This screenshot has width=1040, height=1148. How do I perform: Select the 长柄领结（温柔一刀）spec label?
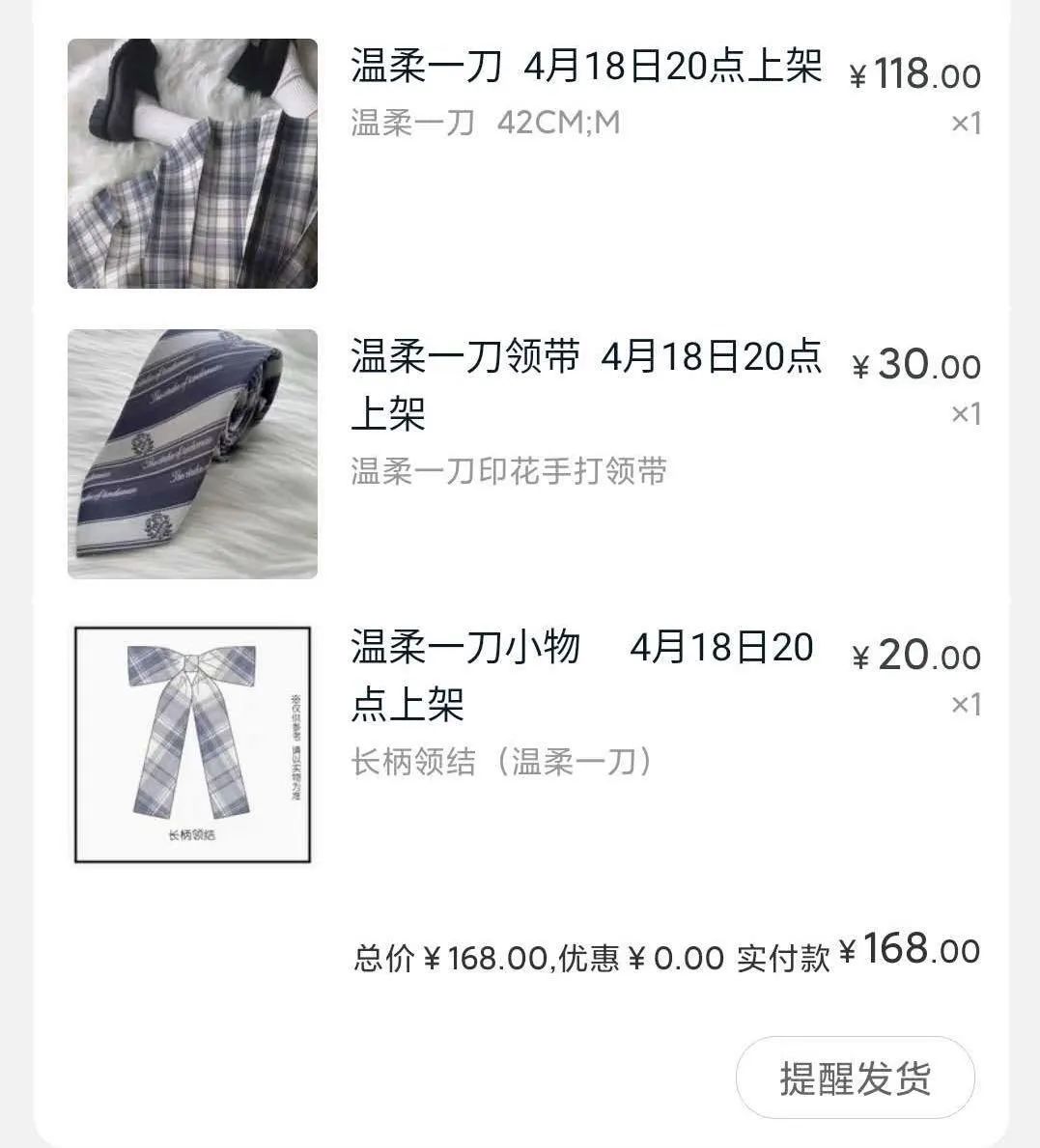pos(502,760)
